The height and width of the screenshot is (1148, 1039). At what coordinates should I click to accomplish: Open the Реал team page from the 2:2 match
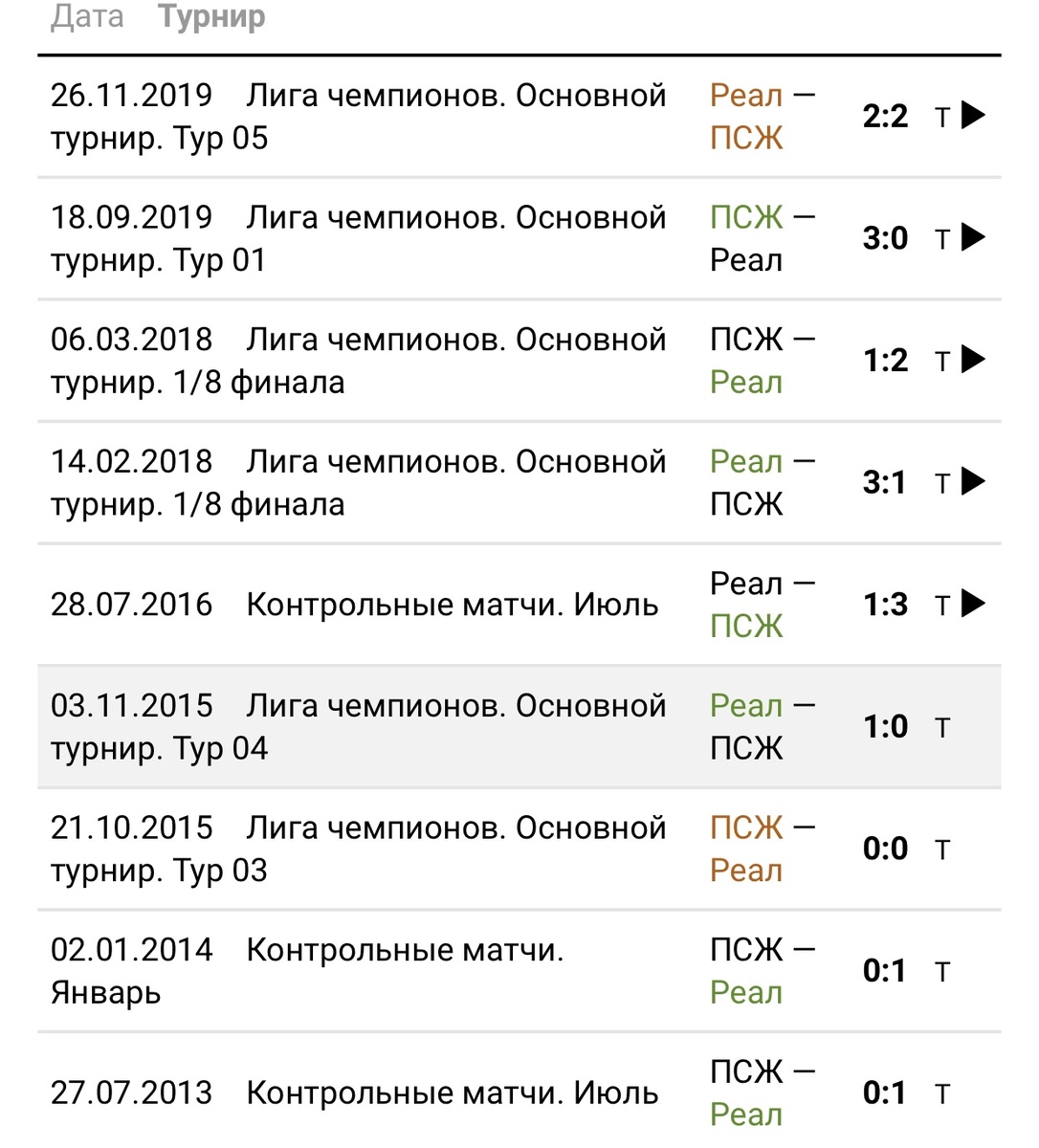[x=746, y=95]
